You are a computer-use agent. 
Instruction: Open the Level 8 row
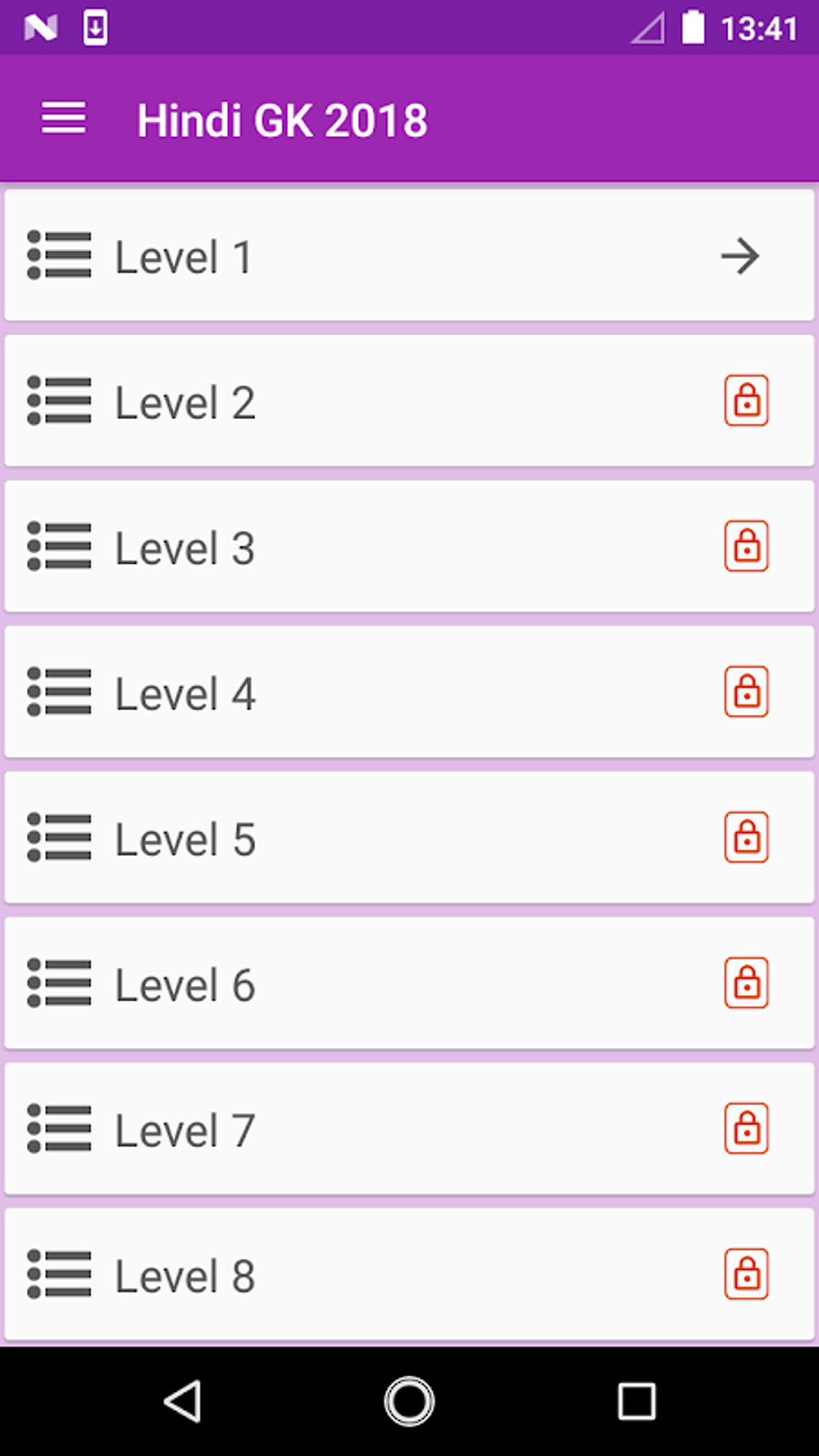pyautogui.click(x=409, y=1275)
